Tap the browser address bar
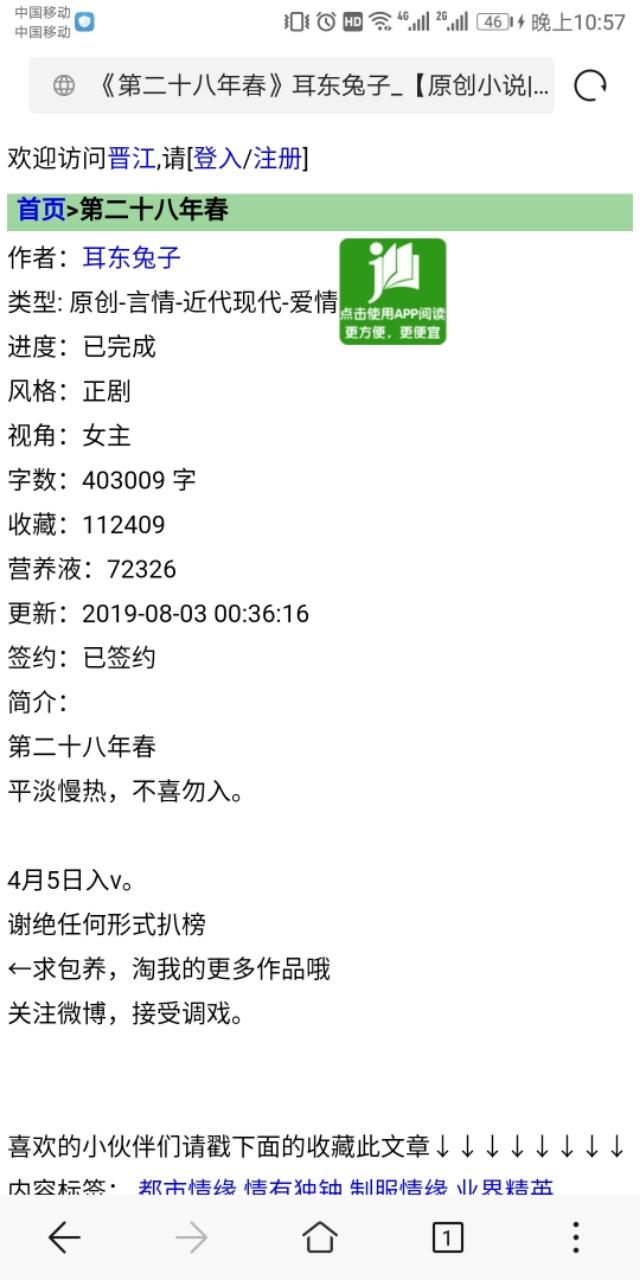Image resolution: width=640 pixels, height=1280 pixels. pyautogui.click(x=291, y=86)
